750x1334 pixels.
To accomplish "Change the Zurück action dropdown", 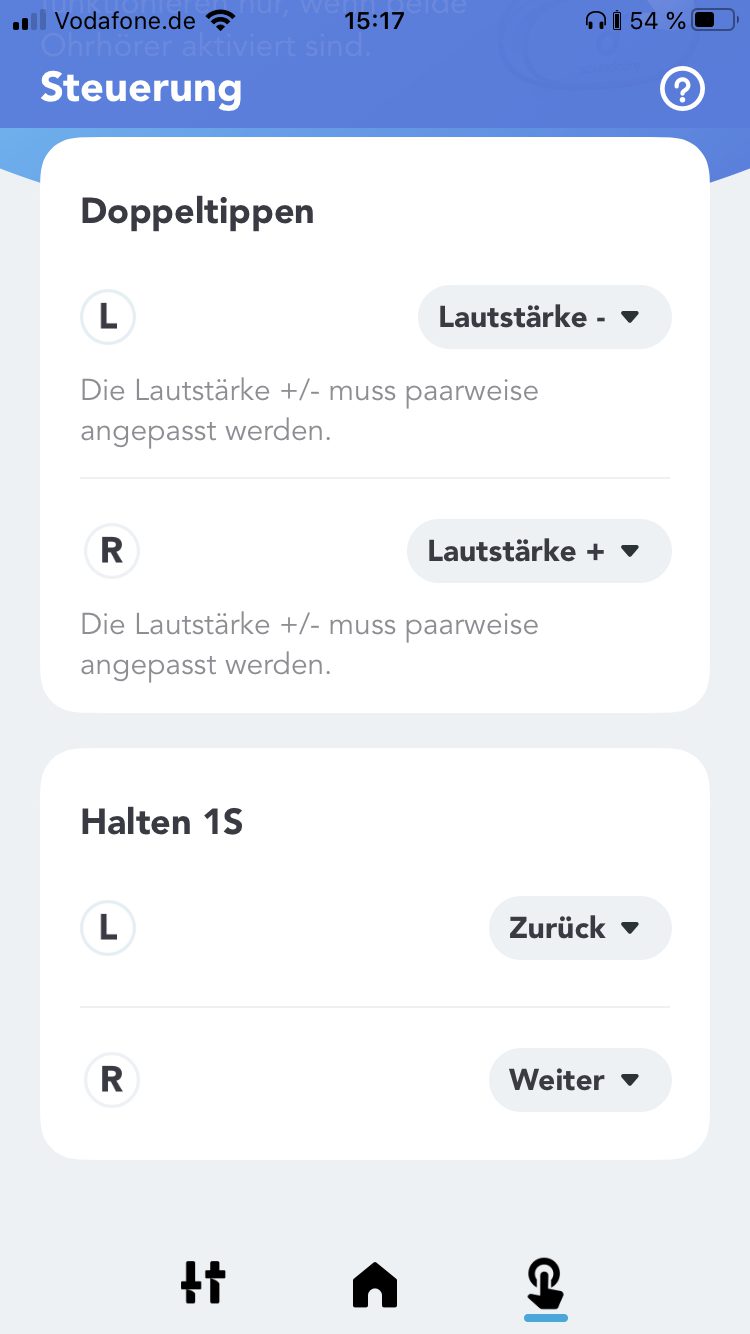I will point(579,928).
